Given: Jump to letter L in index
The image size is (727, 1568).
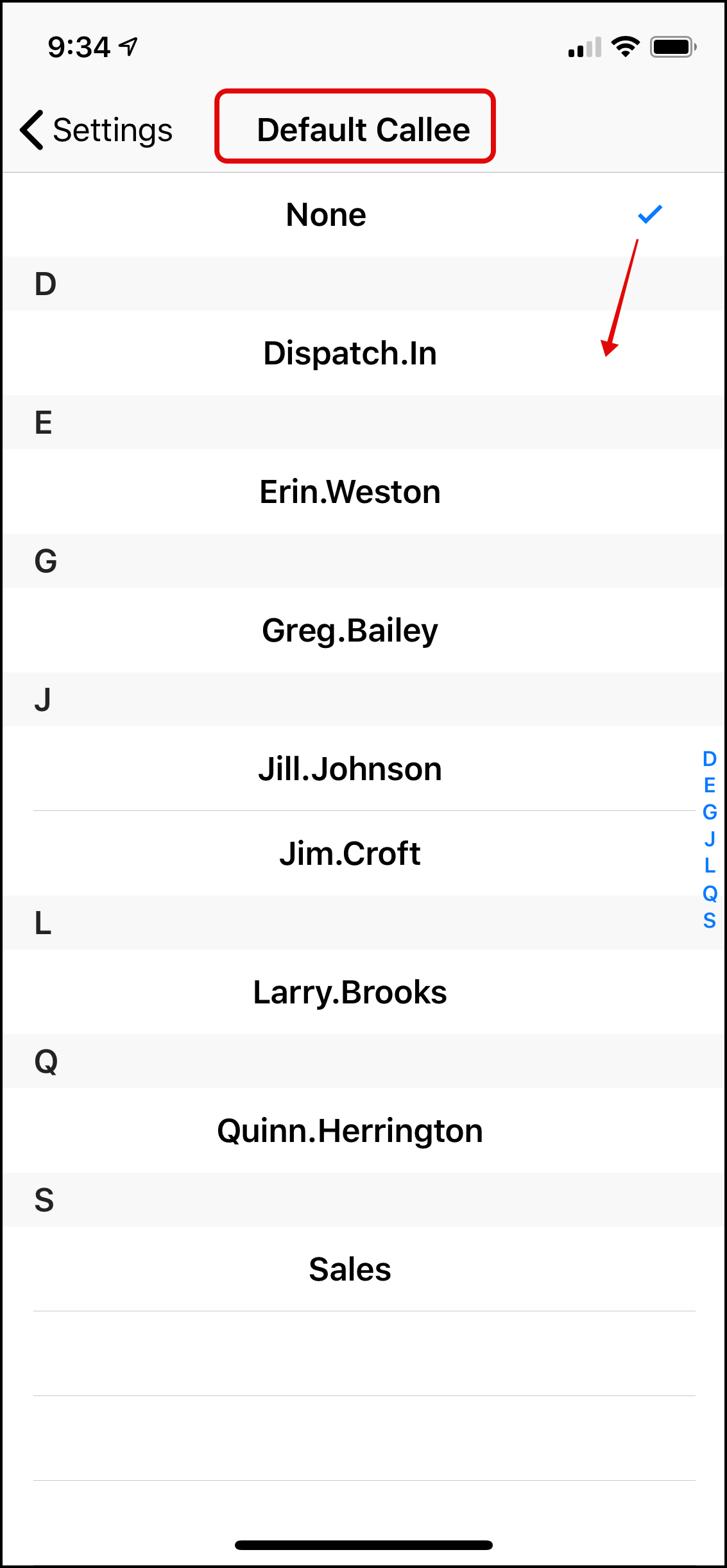Looking at the screenshot, I should 709,866.
